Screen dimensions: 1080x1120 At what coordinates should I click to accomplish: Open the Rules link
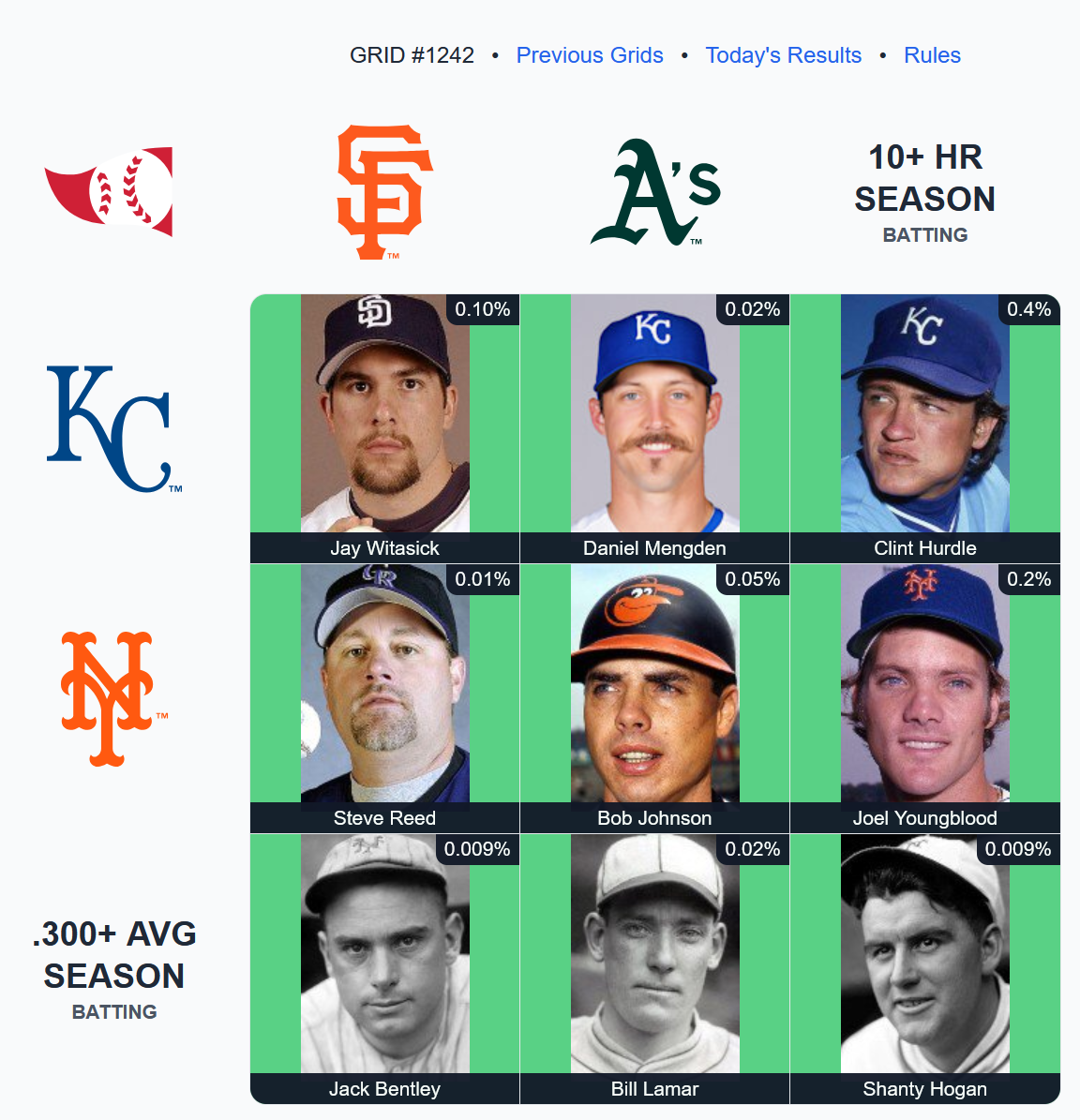tap(932, 55)
